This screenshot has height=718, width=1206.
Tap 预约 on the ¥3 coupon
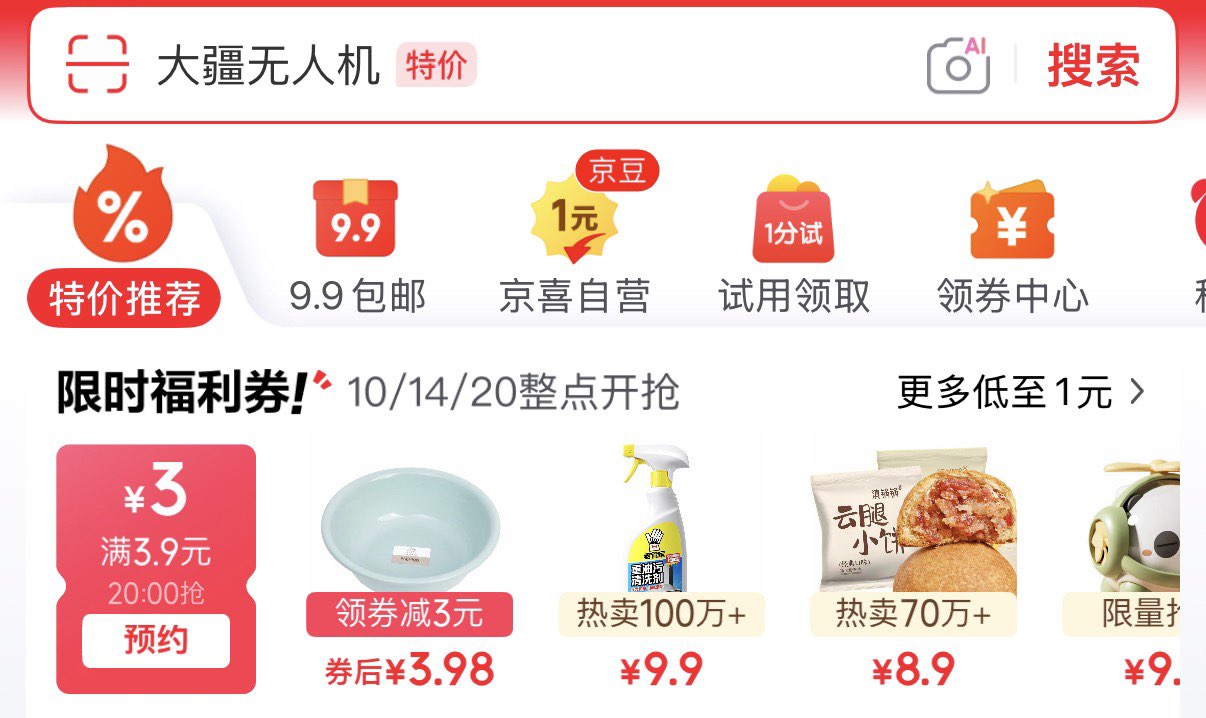tap(156, 640)
